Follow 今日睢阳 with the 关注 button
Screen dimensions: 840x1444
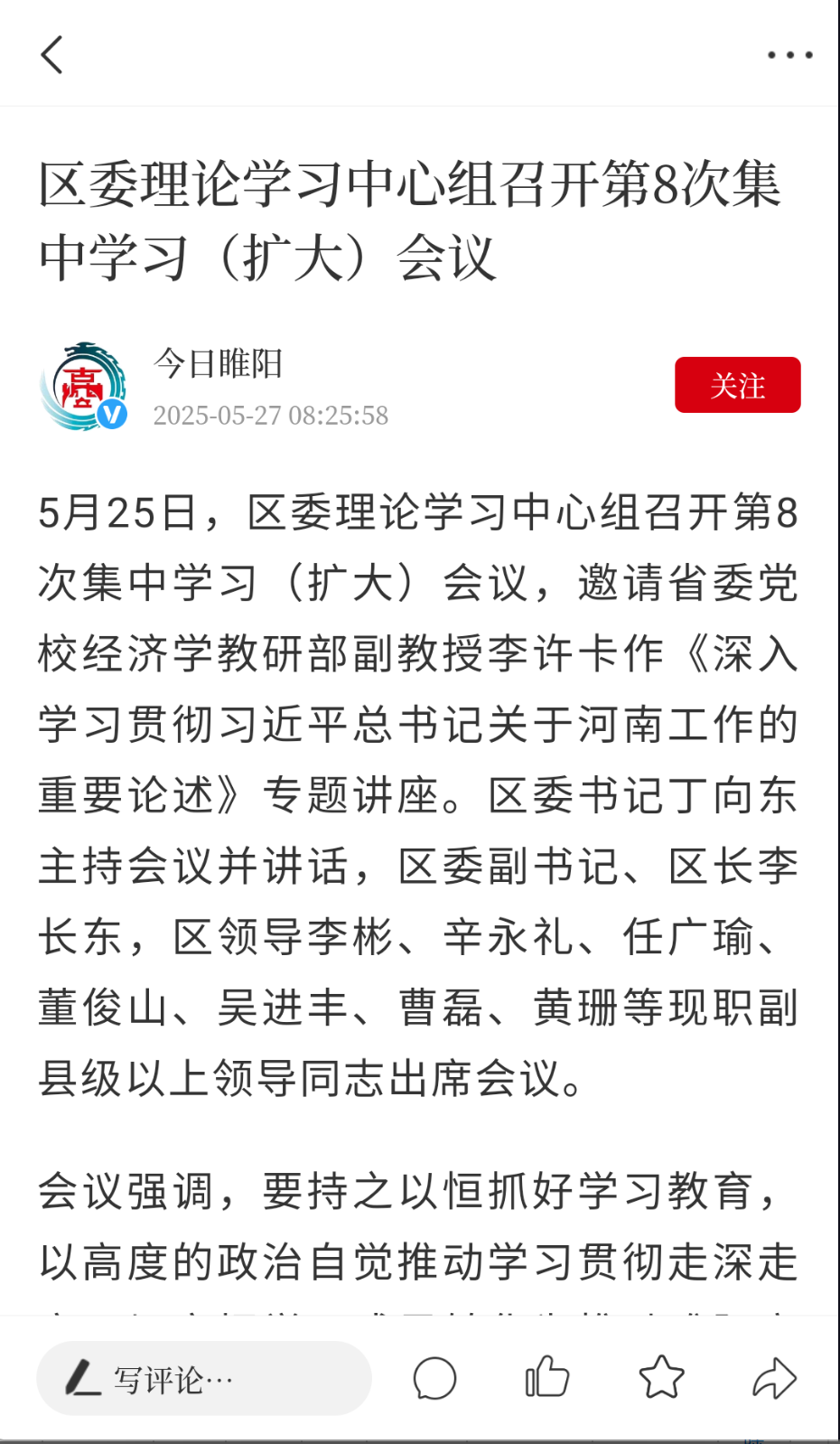click(x=737, y=385)
